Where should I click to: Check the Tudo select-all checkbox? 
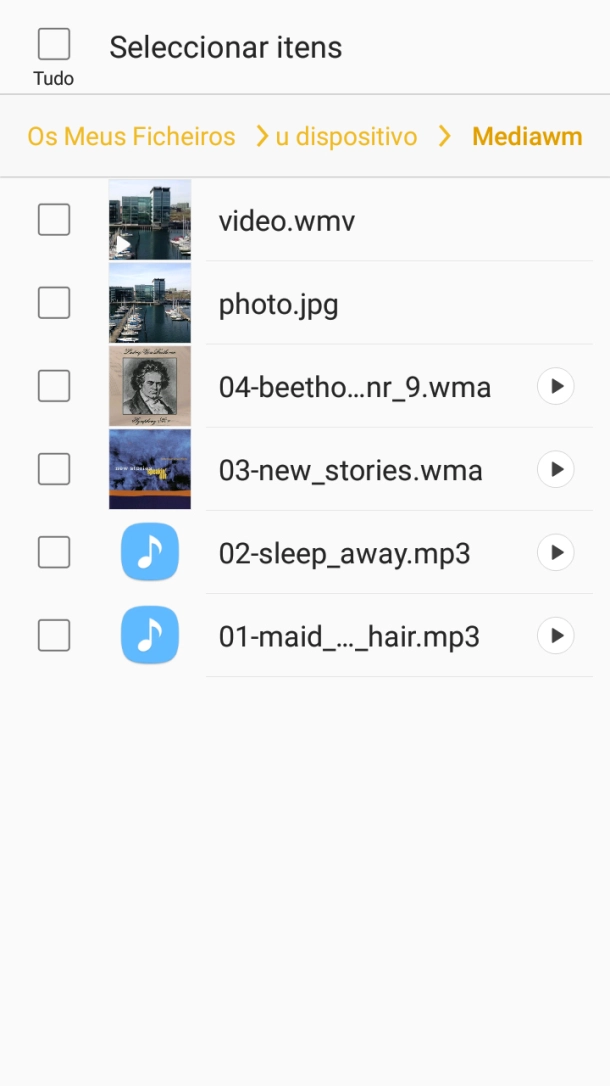click(x=54, y=45)
